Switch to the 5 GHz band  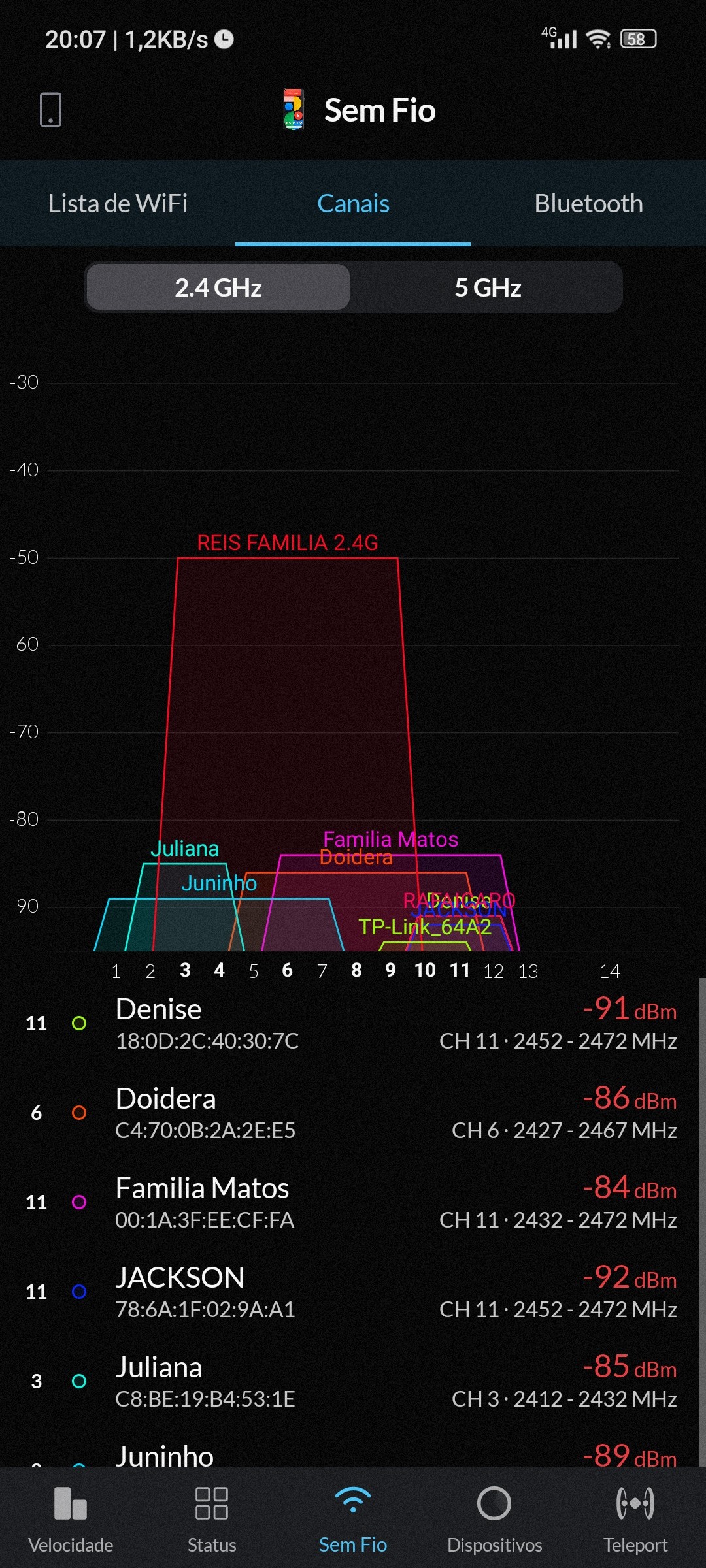[x=488, y=287]
